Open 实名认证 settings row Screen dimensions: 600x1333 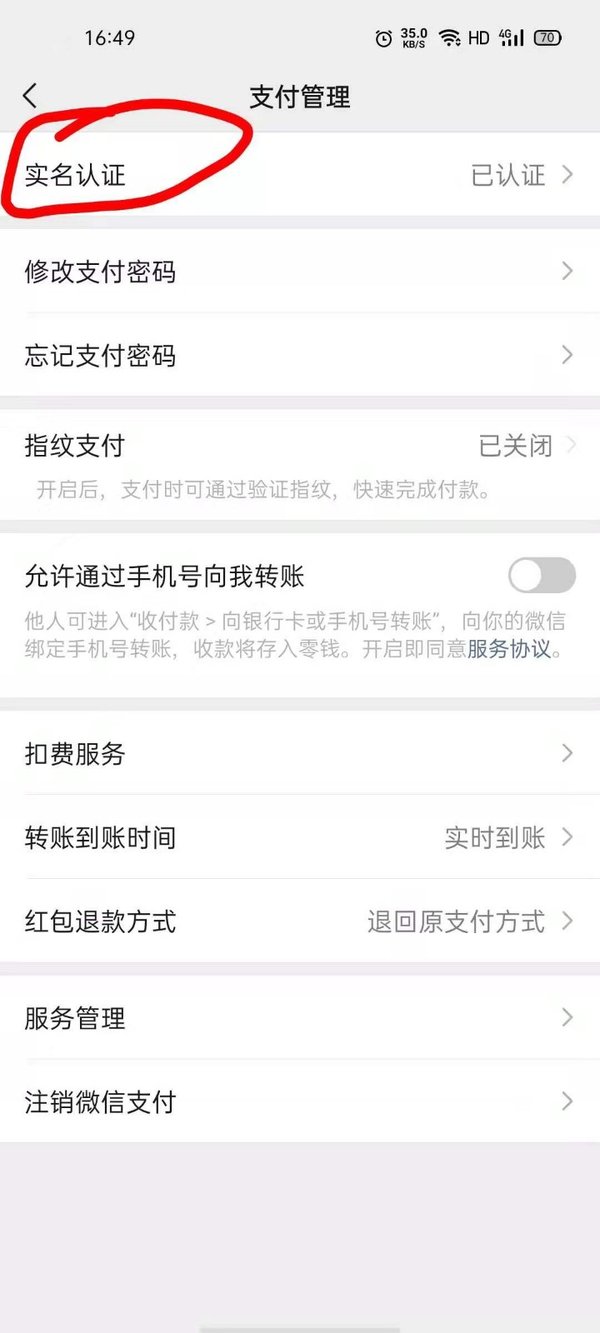point(300,175)
